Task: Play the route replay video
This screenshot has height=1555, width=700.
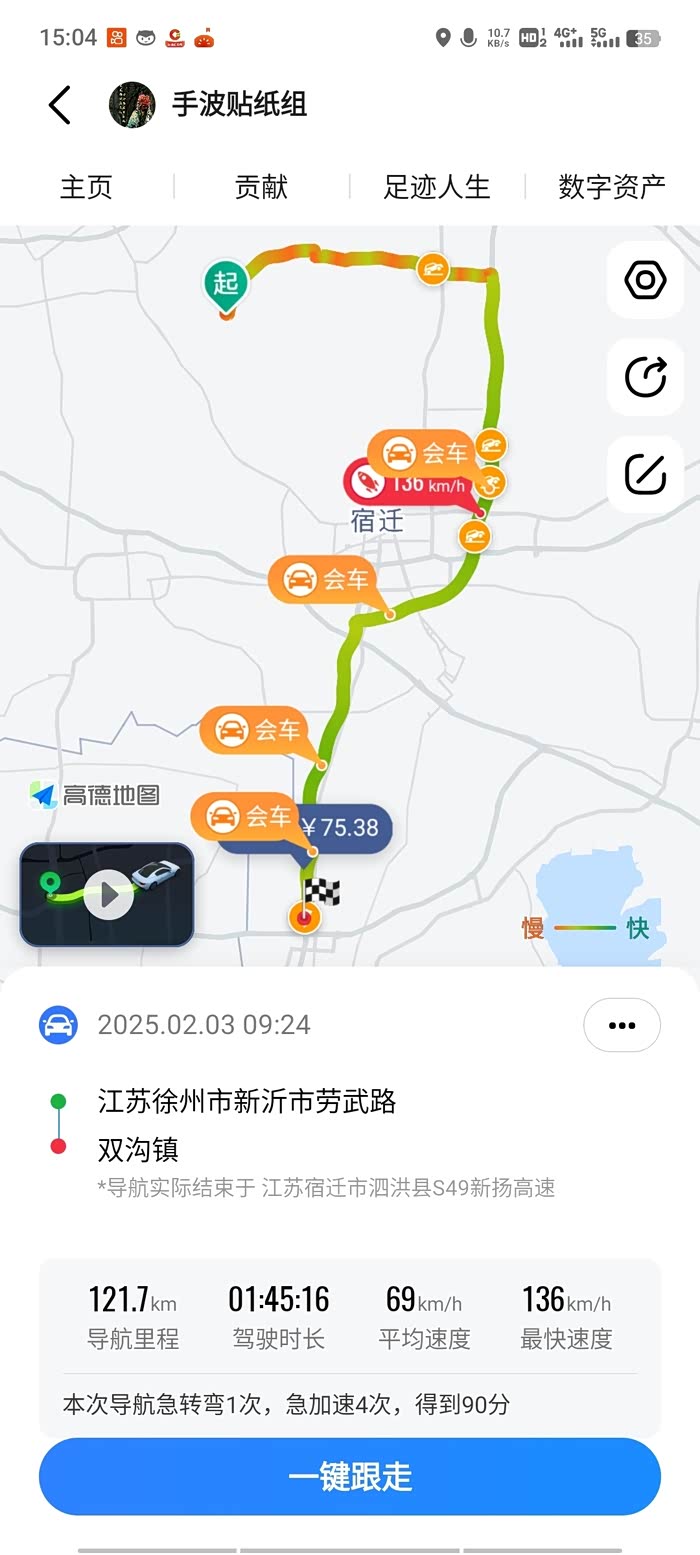Action: pyautogui.click(x=108, y=895)
